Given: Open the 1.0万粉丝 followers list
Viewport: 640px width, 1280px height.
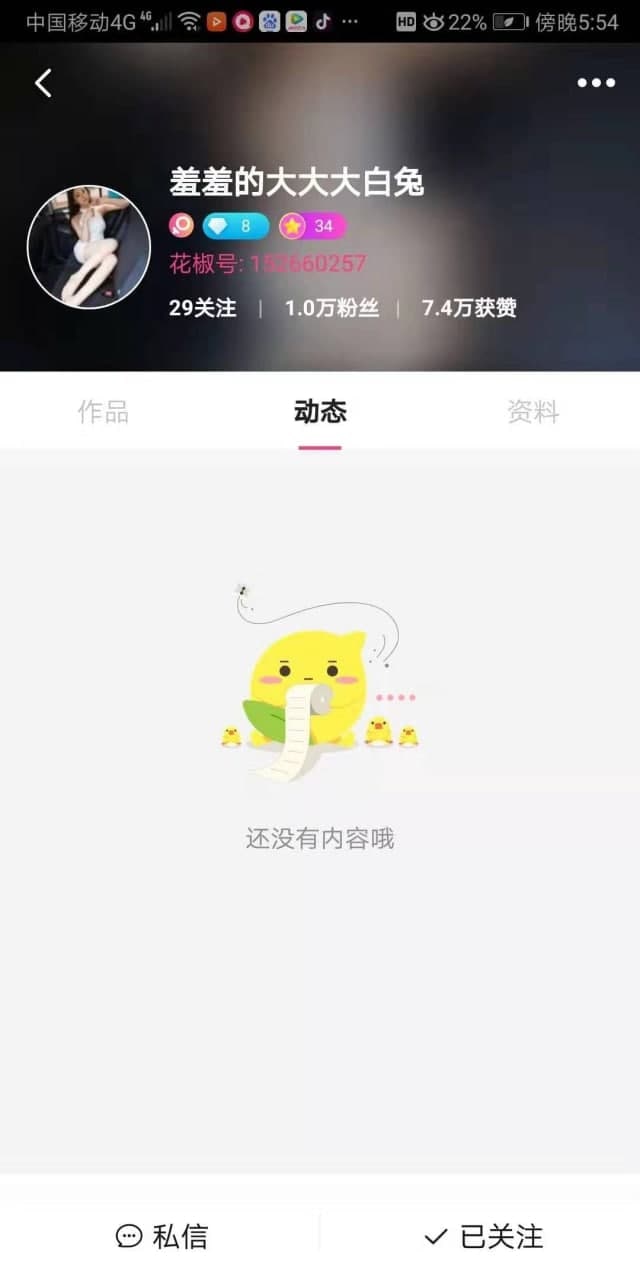Looking at the screenshot, I should click(x=332, y=308).
